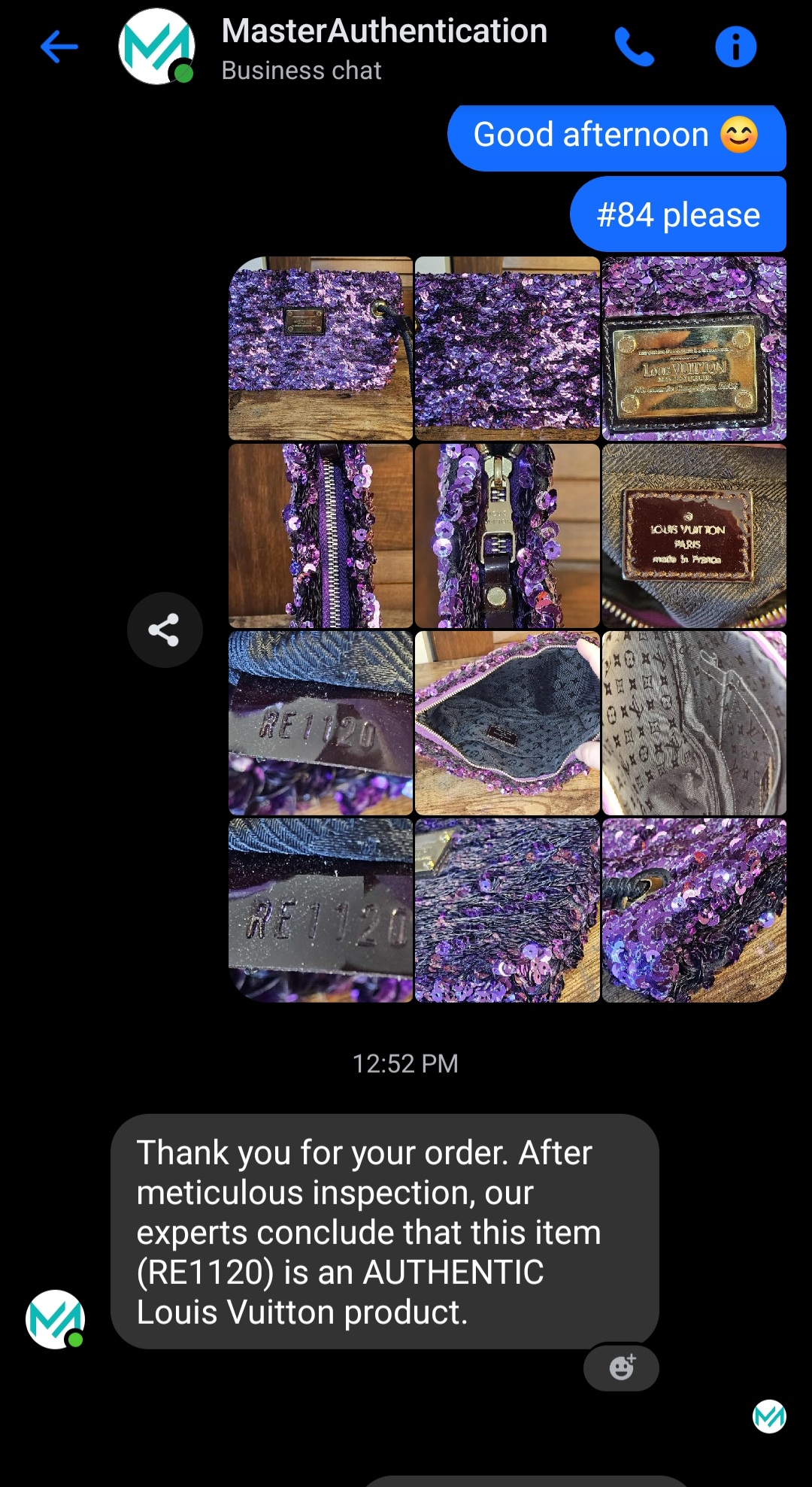View the red made in France tag photo
812x1487 pixels.
click(x=694, y=536)
